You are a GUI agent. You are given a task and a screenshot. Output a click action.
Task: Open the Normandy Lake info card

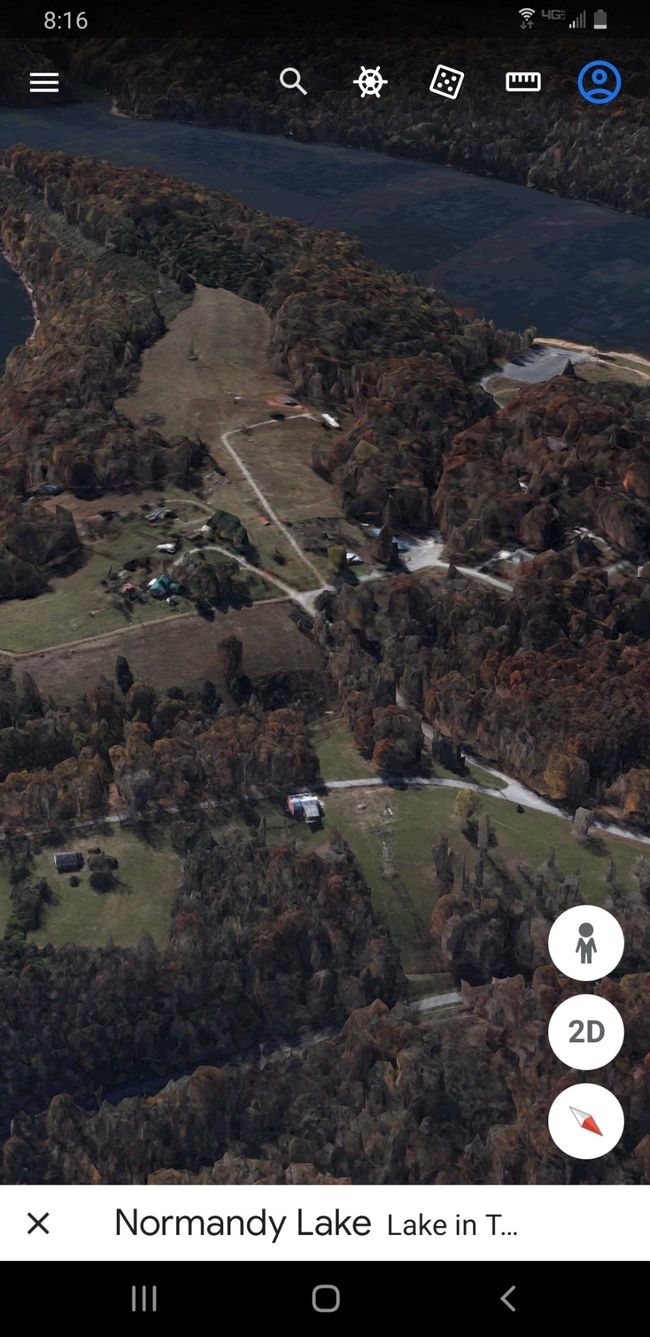point(316,1223)
